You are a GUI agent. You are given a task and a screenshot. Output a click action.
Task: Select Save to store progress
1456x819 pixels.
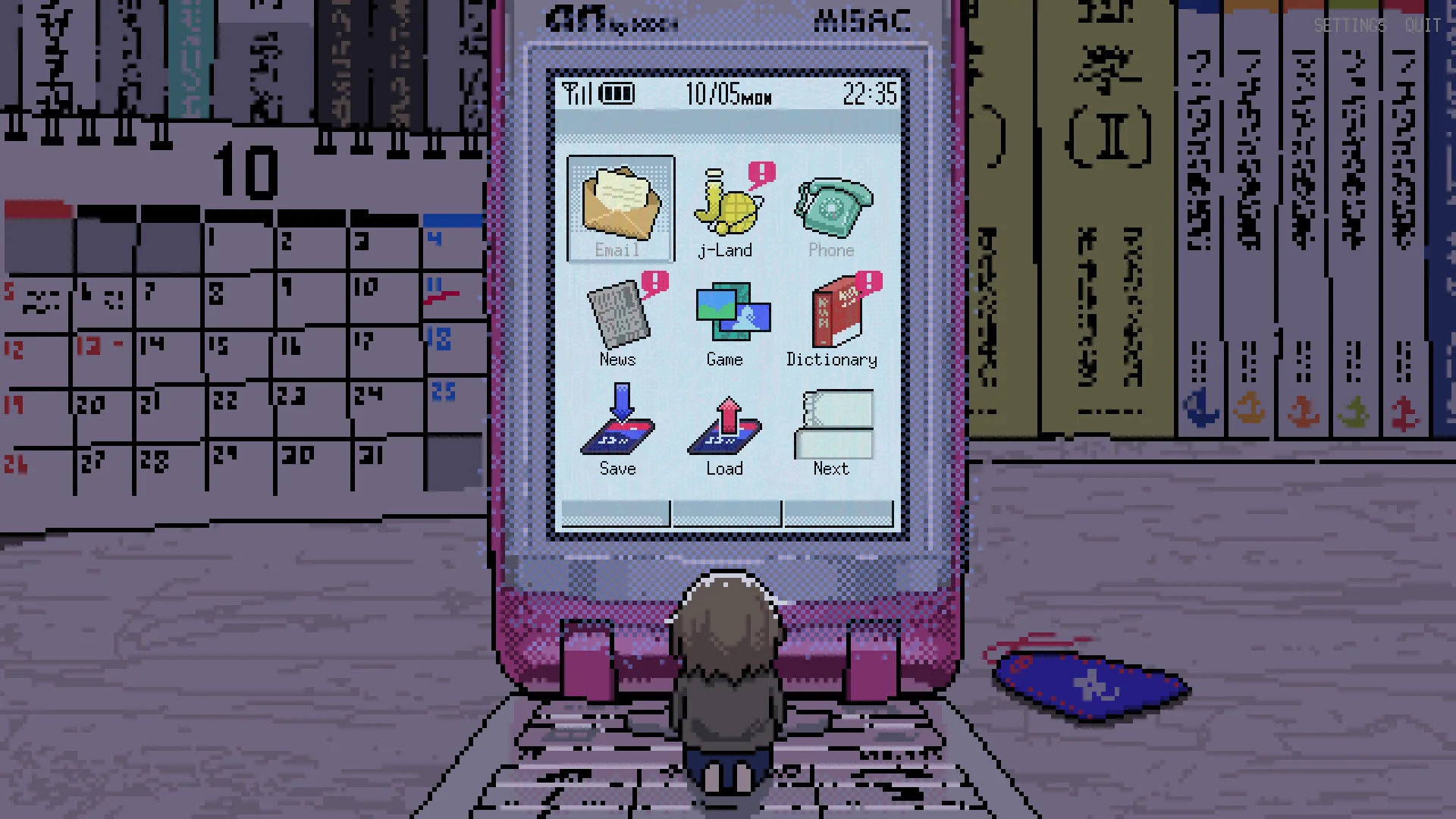618,428
